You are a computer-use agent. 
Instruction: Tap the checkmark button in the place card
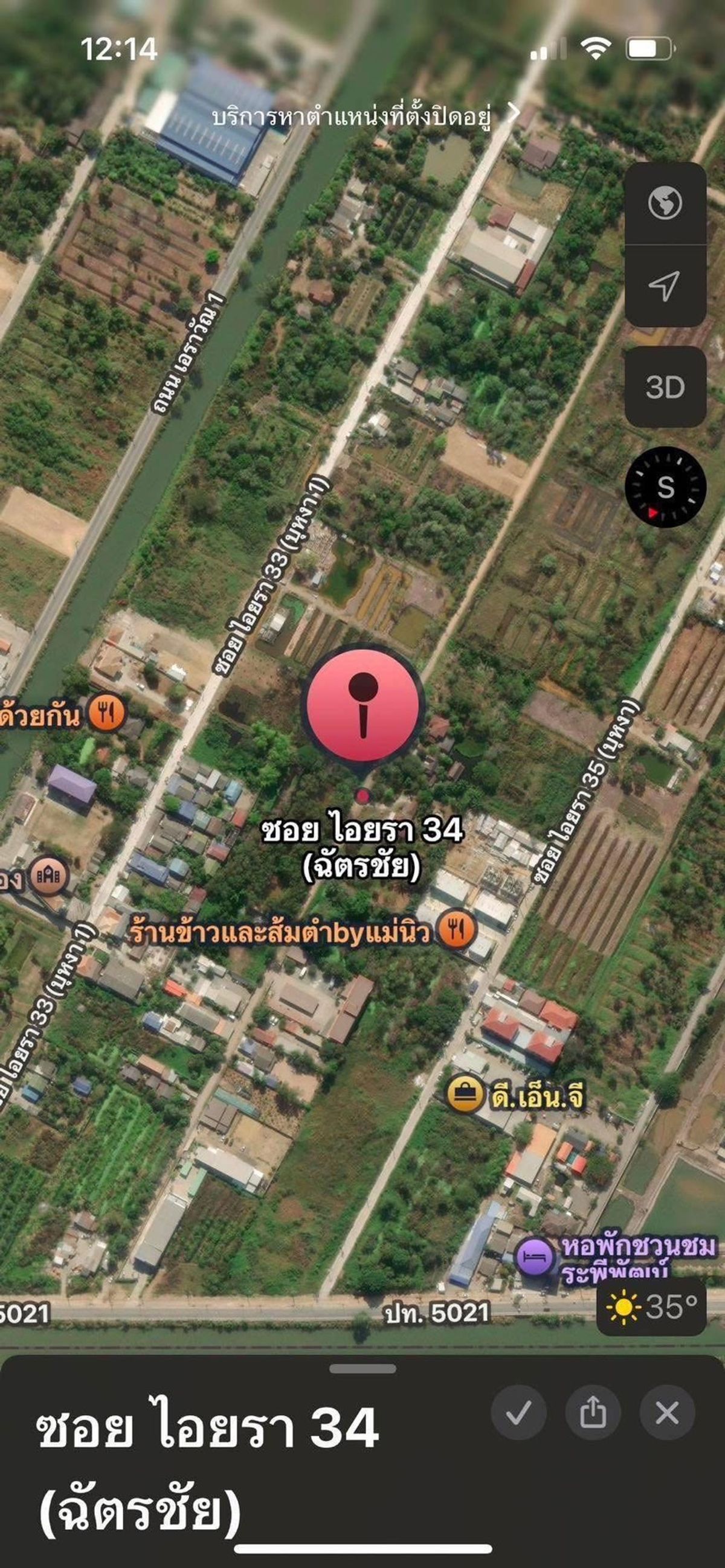tap(518, 1413)
